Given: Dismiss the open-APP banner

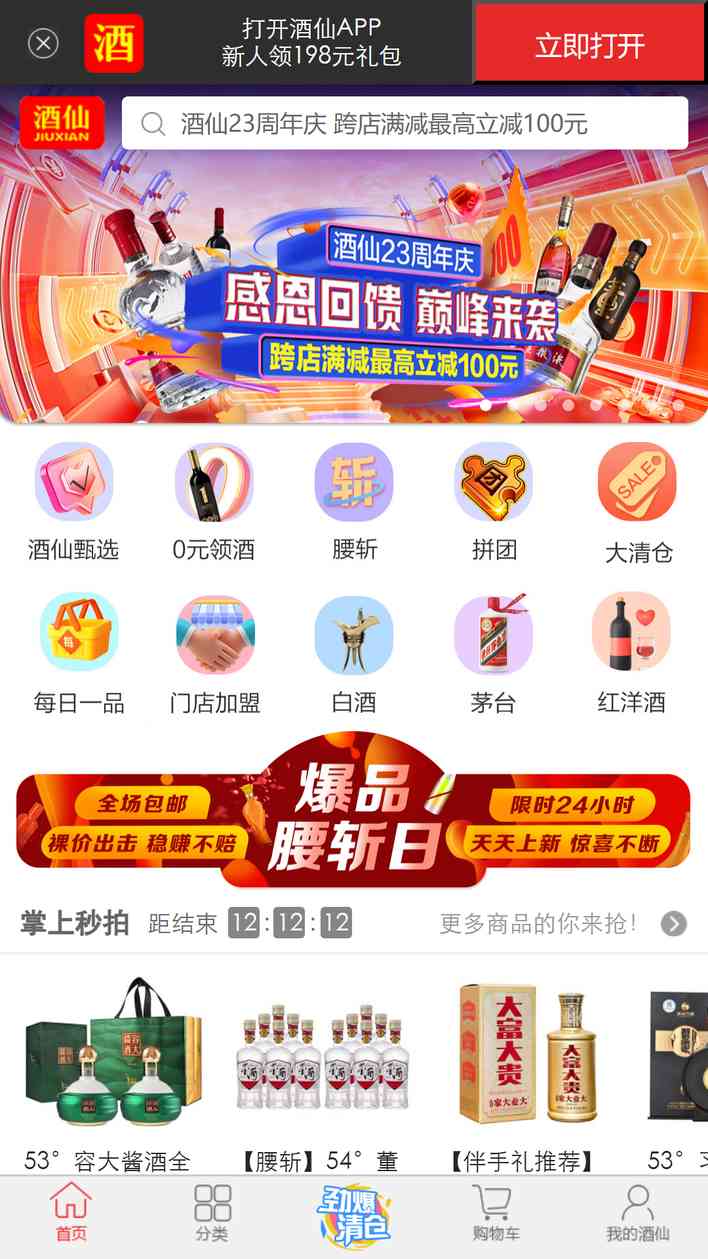Looking at the screenshot, I should [43, 43].
